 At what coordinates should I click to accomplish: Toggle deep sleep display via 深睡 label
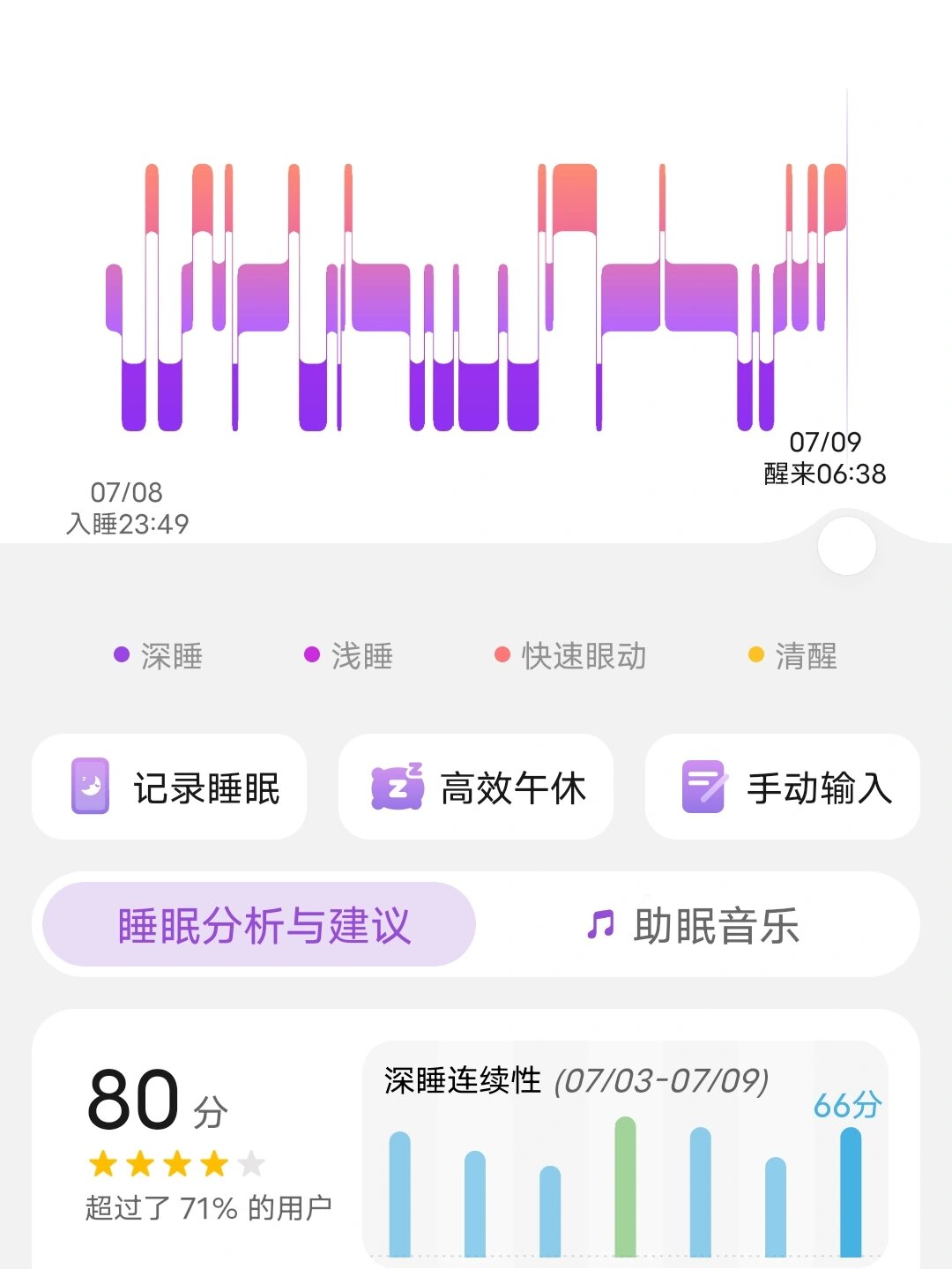[x=170, y=657]
